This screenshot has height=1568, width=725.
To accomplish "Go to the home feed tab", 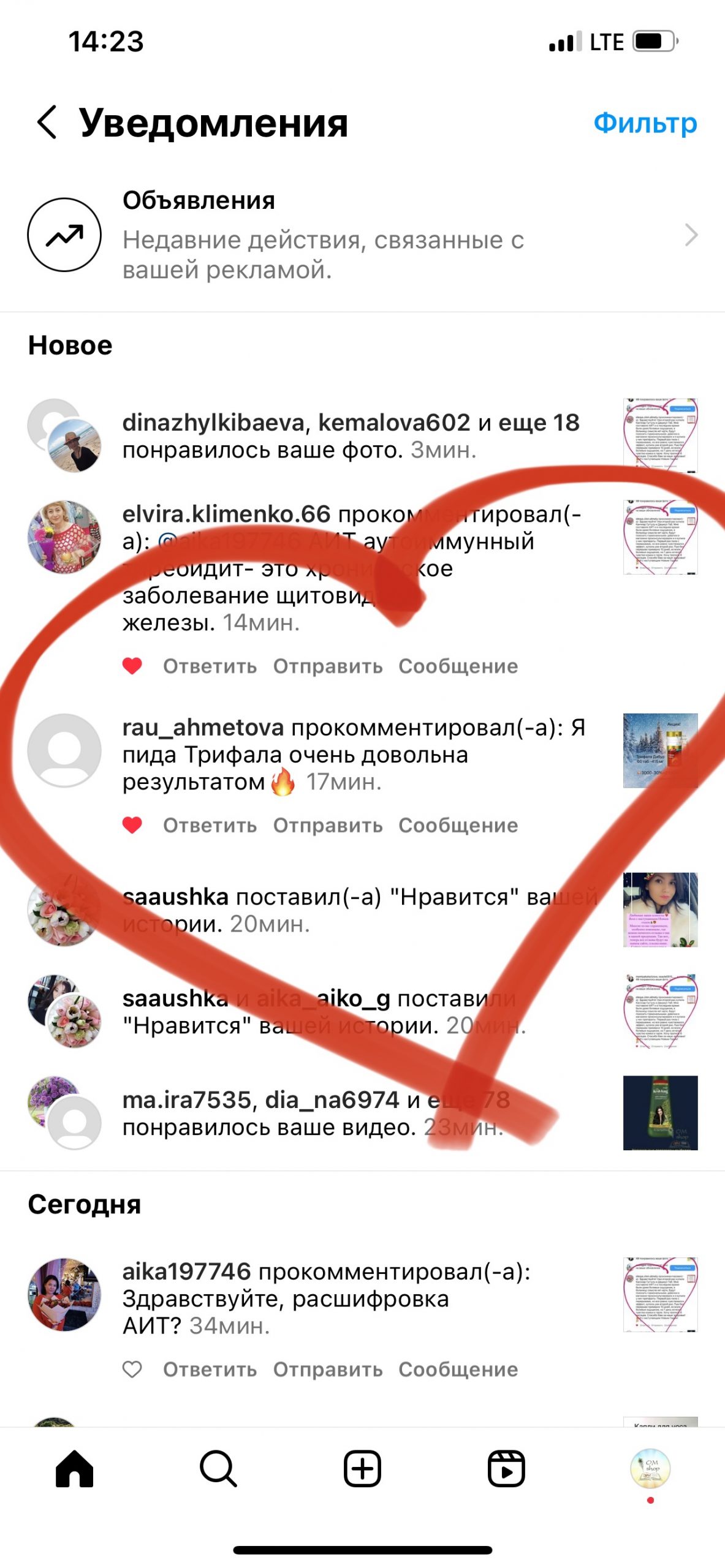I will pos(74,1468).
